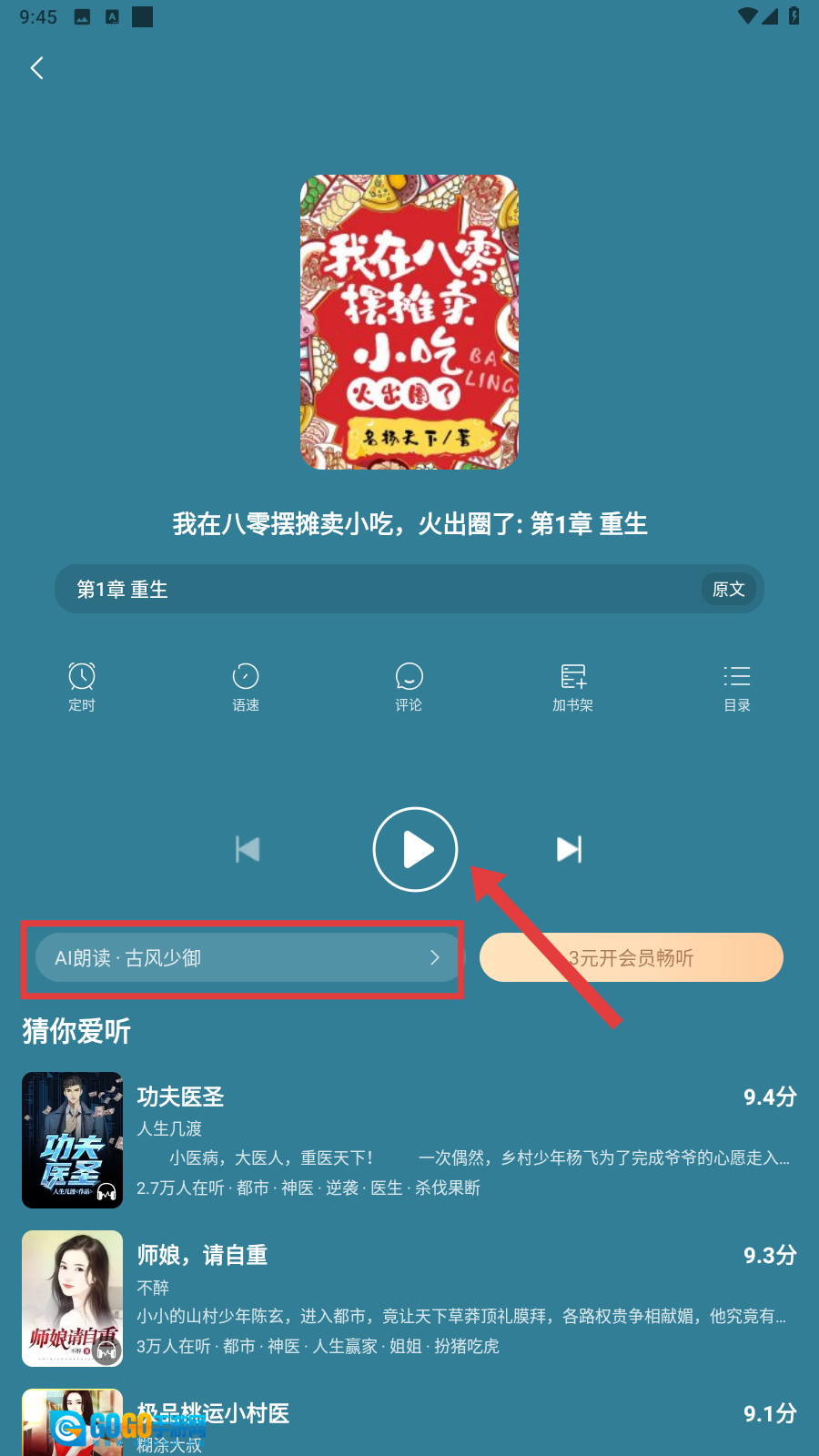
Task: Open the 评论 comments
Action: pos(409,687)
